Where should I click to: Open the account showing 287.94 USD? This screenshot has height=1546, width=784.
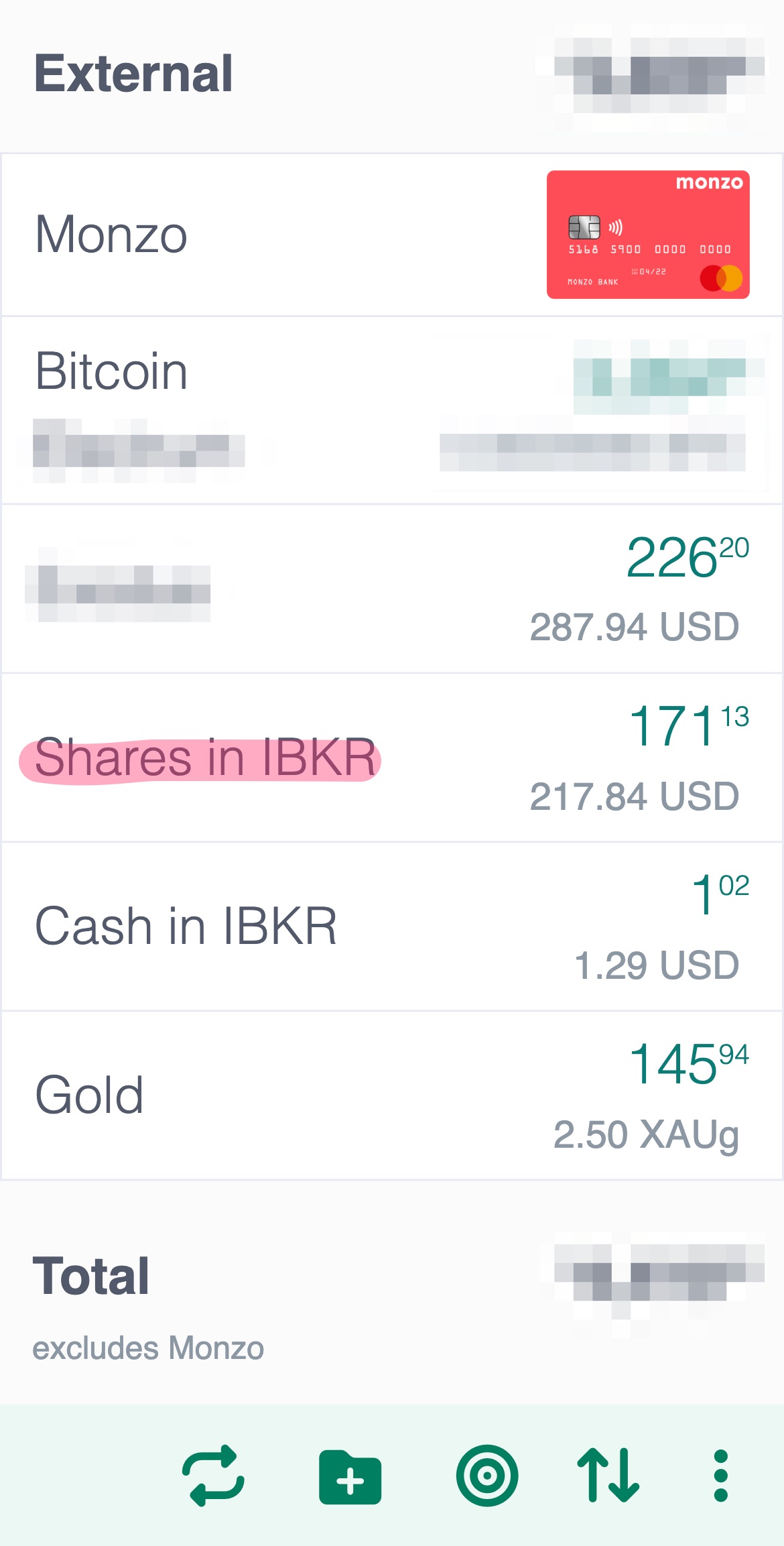392,589
